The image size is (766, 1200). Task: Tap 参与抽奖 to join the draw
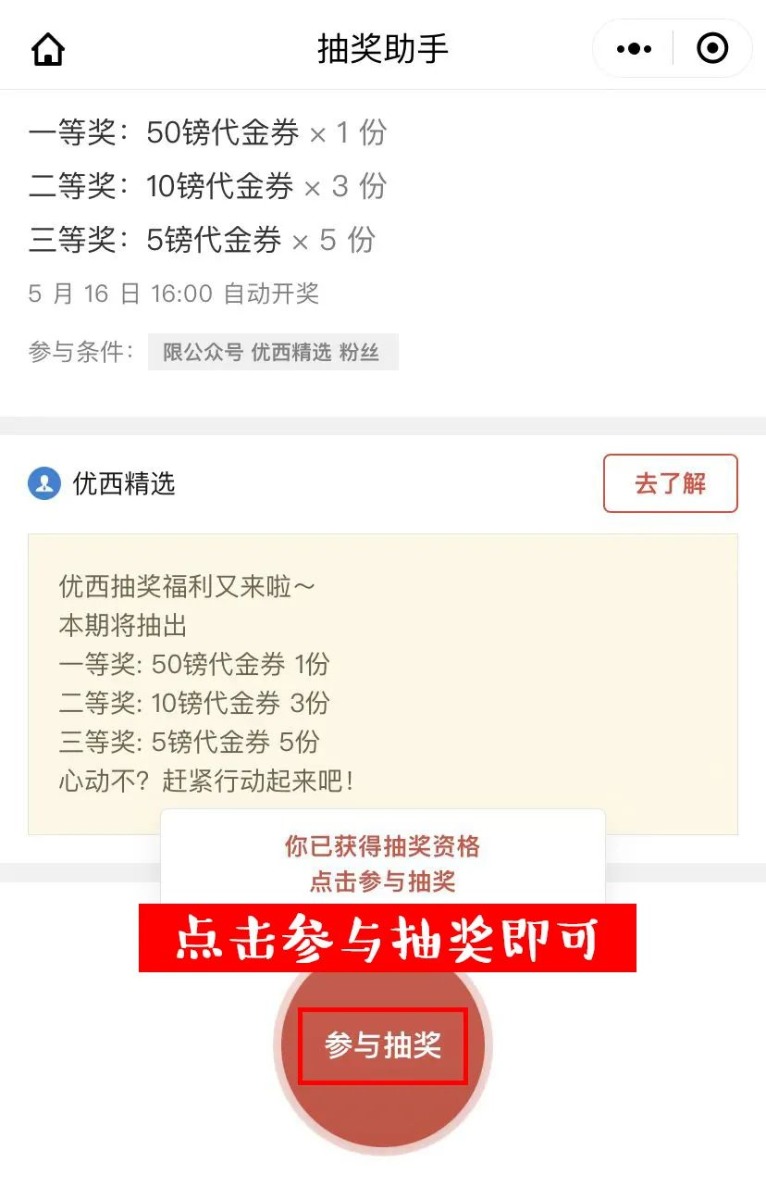[x=383, y=1046]
